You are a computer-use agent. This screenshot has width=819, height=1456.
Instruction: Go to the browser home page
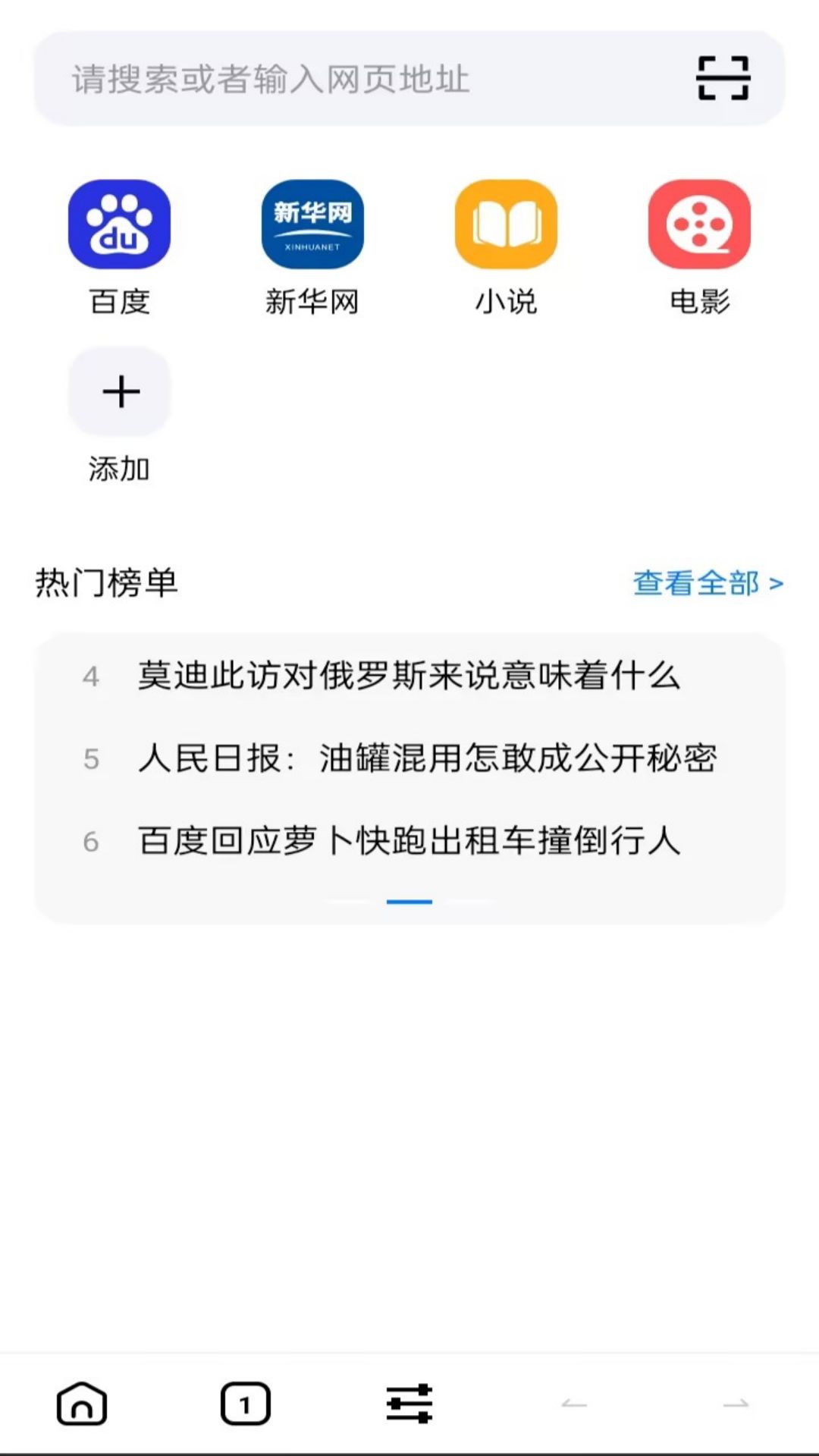82,1404
